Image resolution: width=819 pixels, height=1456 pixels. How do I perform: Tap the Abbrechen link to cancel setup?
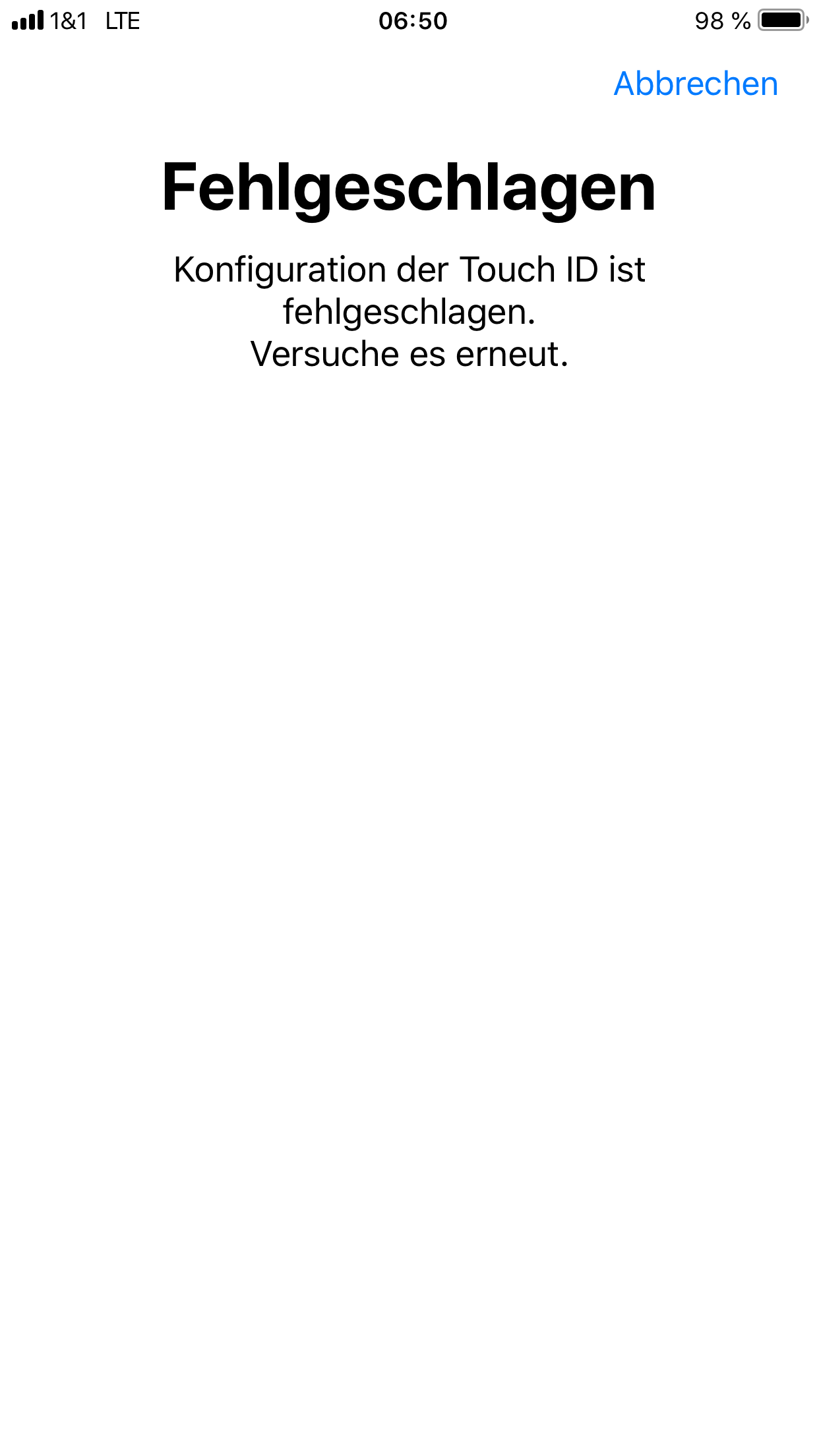click(x=695, y=83)
